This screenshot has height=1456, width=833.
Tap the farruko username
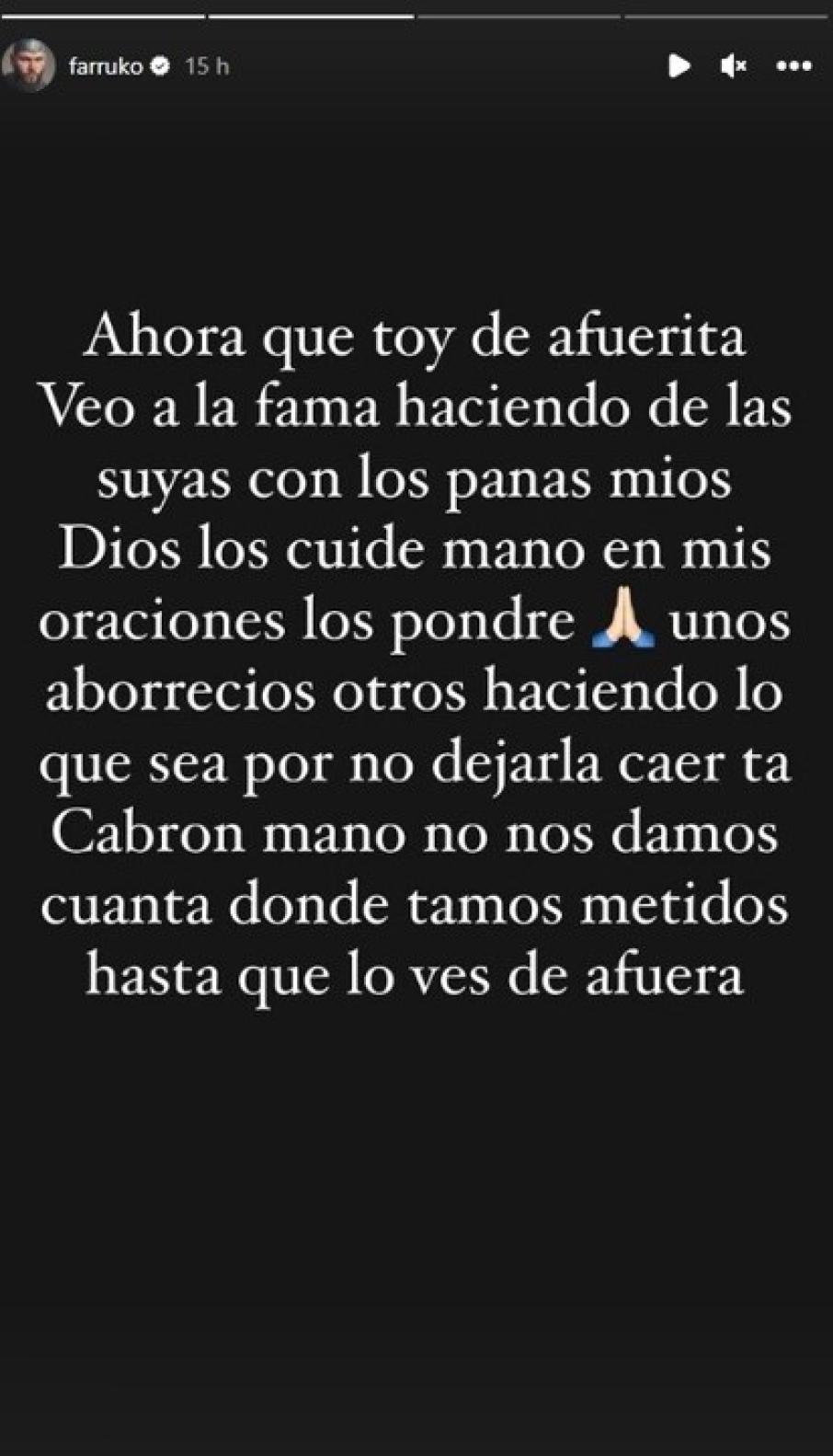tap(105, 66)
